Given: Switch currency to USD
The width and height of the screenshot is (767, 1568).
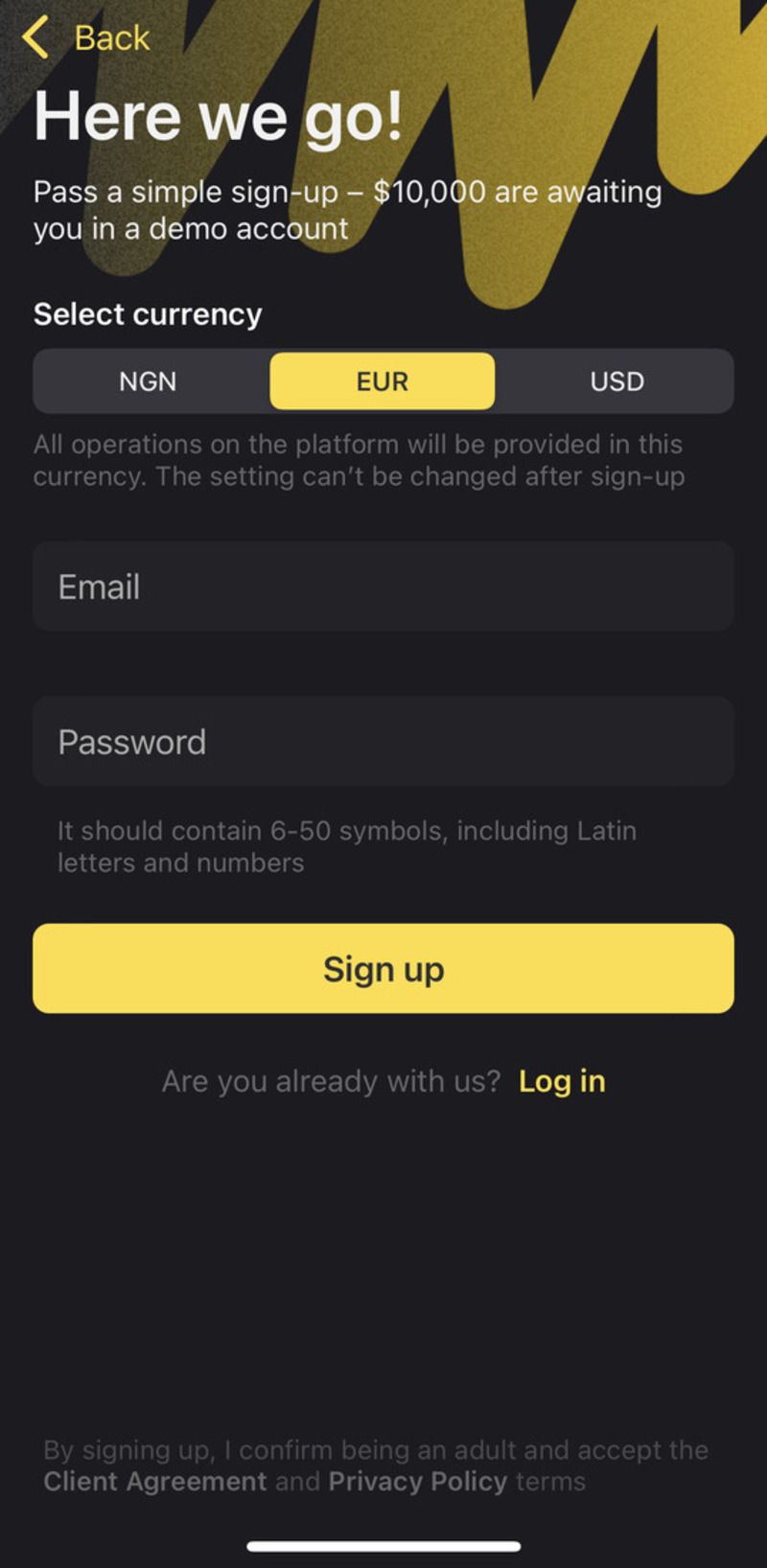Looking at the screenshot, I should pyautogui.click(x=616, y=381).
